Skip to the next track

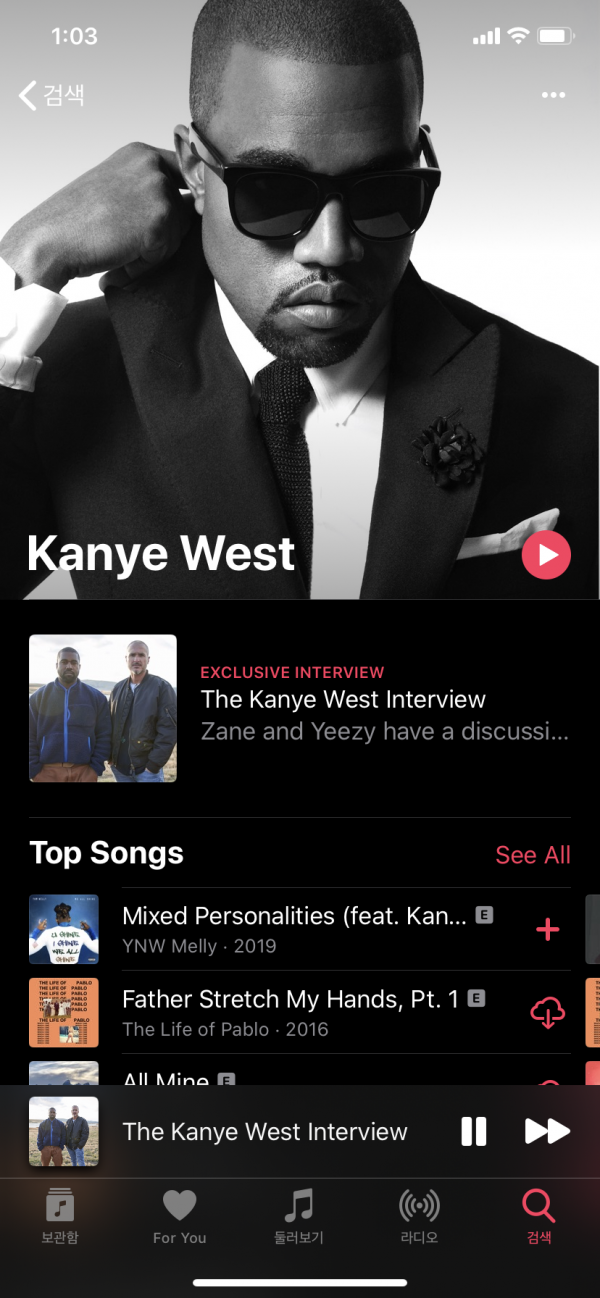pyautogui.click(x=547, y=1132)
